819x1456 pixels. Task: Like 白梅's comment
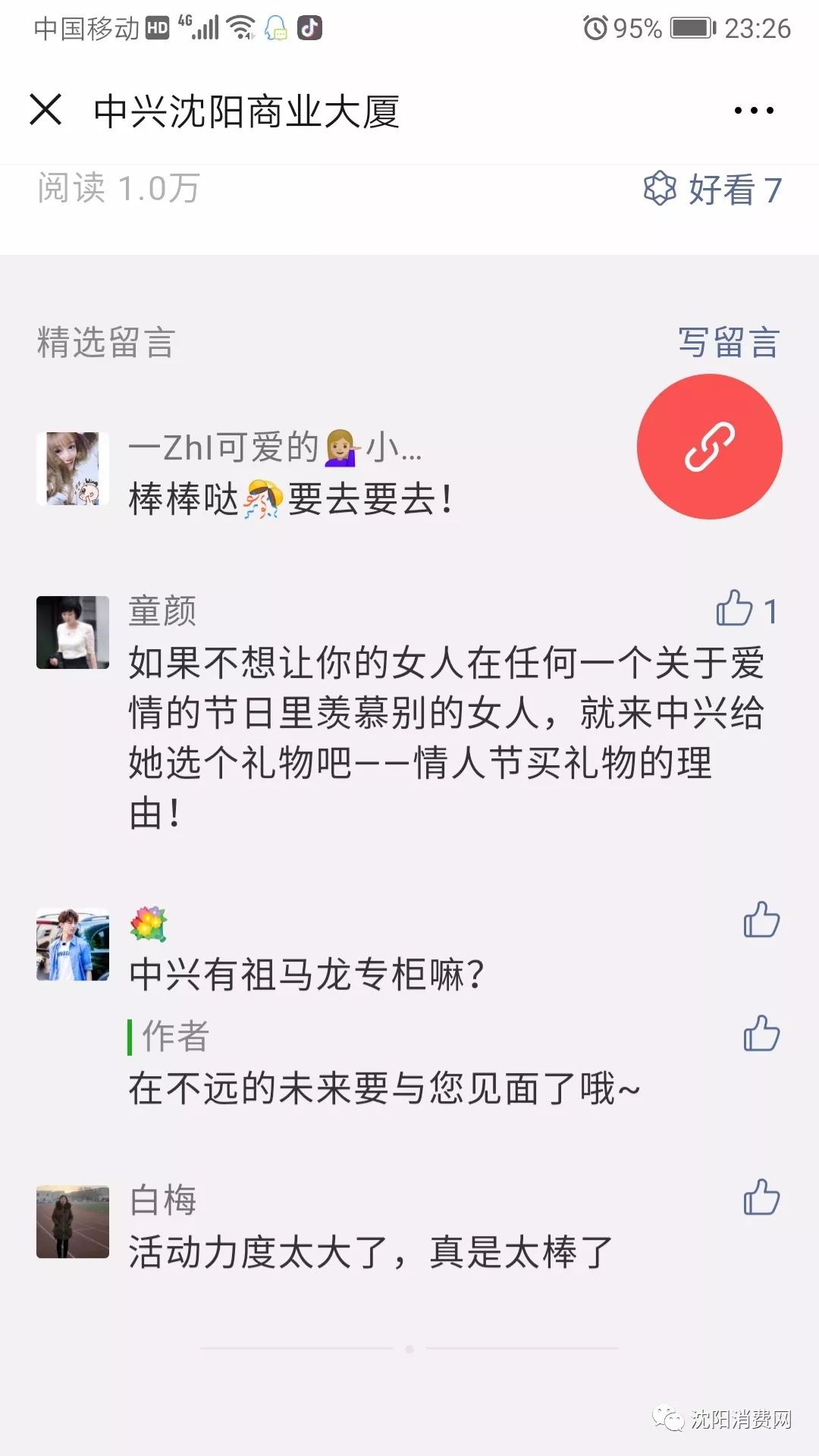point(761,1198)
